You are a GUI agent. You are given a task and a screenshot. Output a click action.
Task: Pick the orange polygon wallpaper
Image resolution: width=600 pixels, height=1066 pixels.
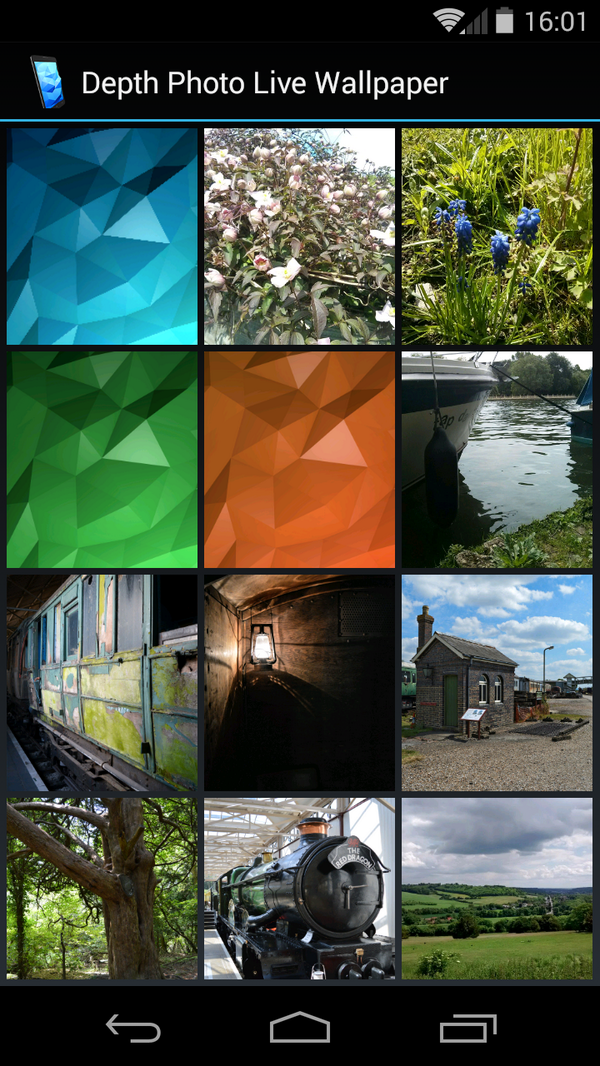[299, 459]
